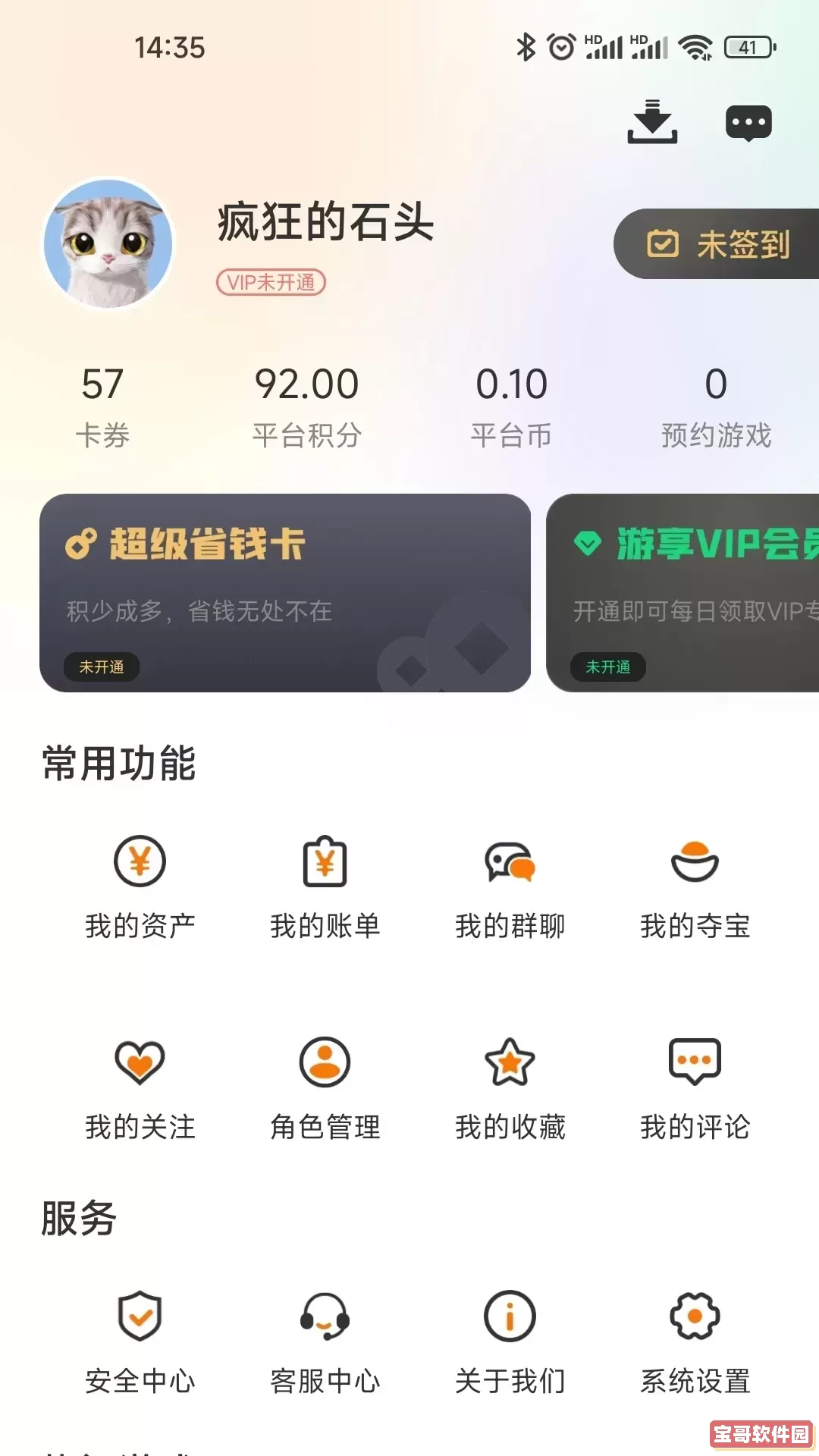View my 57 卡券 coupons

102,406
